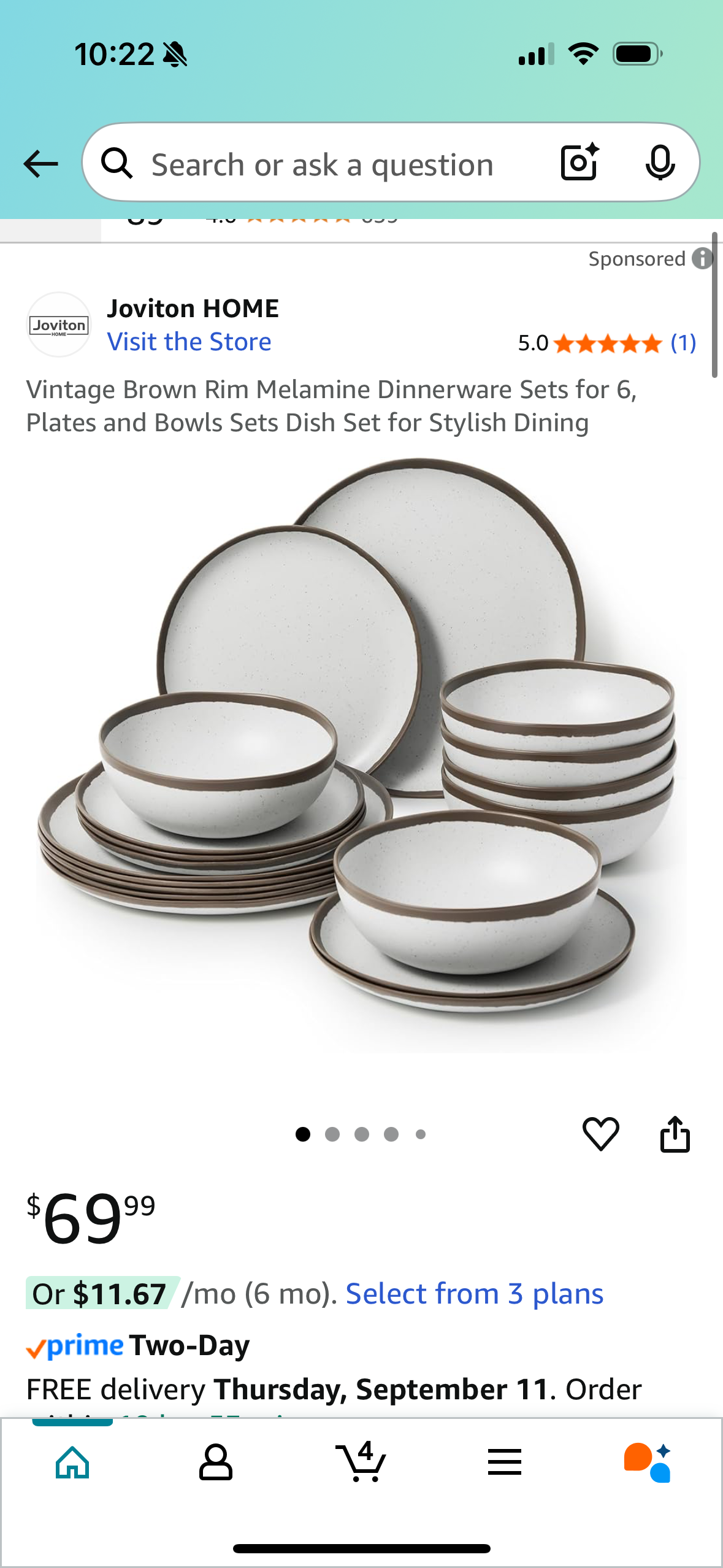723x1568 pixels.
Task: Open the search or ask a question field
Action: click(322, 165)
